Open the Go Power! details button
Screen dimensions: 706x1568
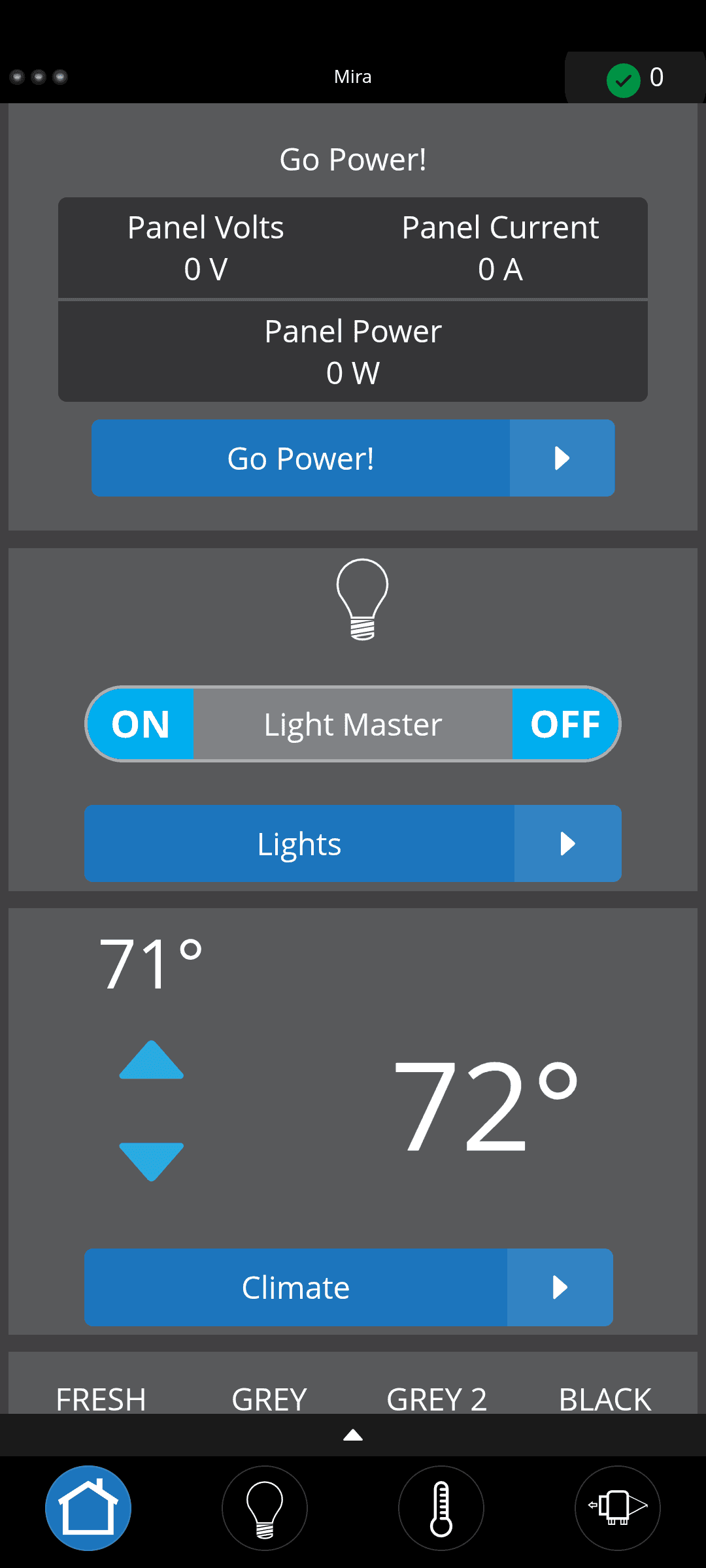pos(353,458)
